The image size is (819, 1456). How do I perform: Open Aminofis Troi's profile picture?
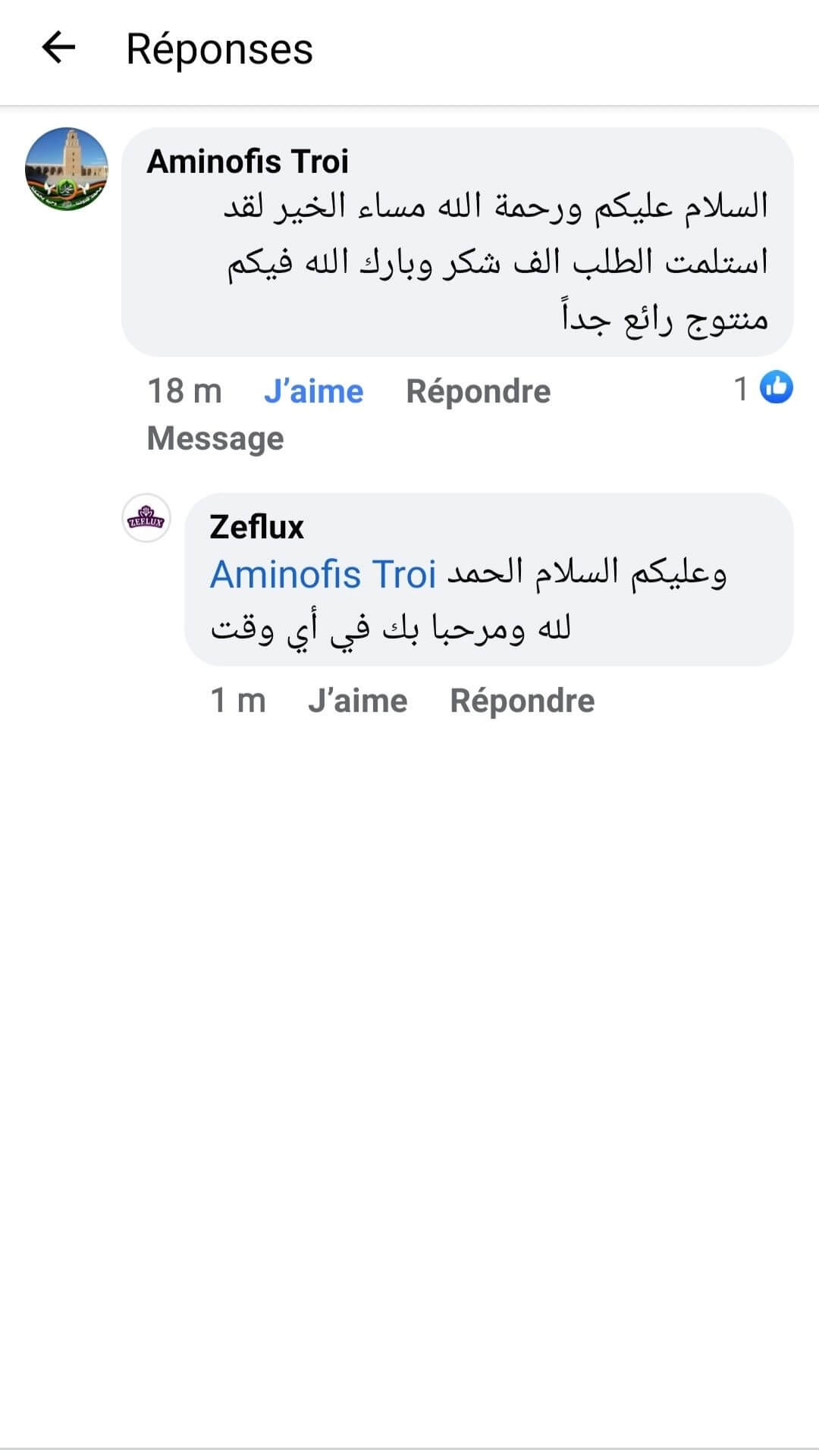(67, 169)
